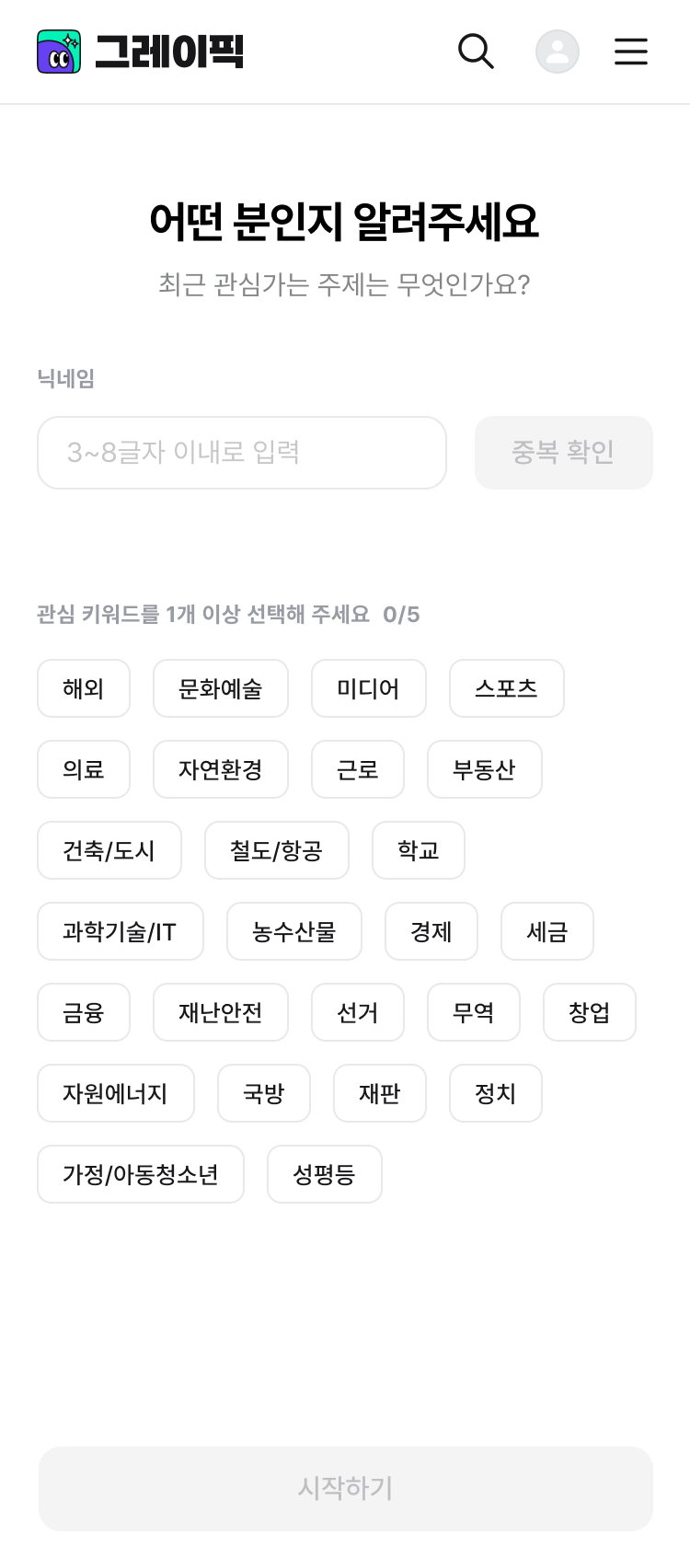Pick the 부동산 keyword chip
This screenshot has width=690, height=1568.
click(x=485, y=769)
